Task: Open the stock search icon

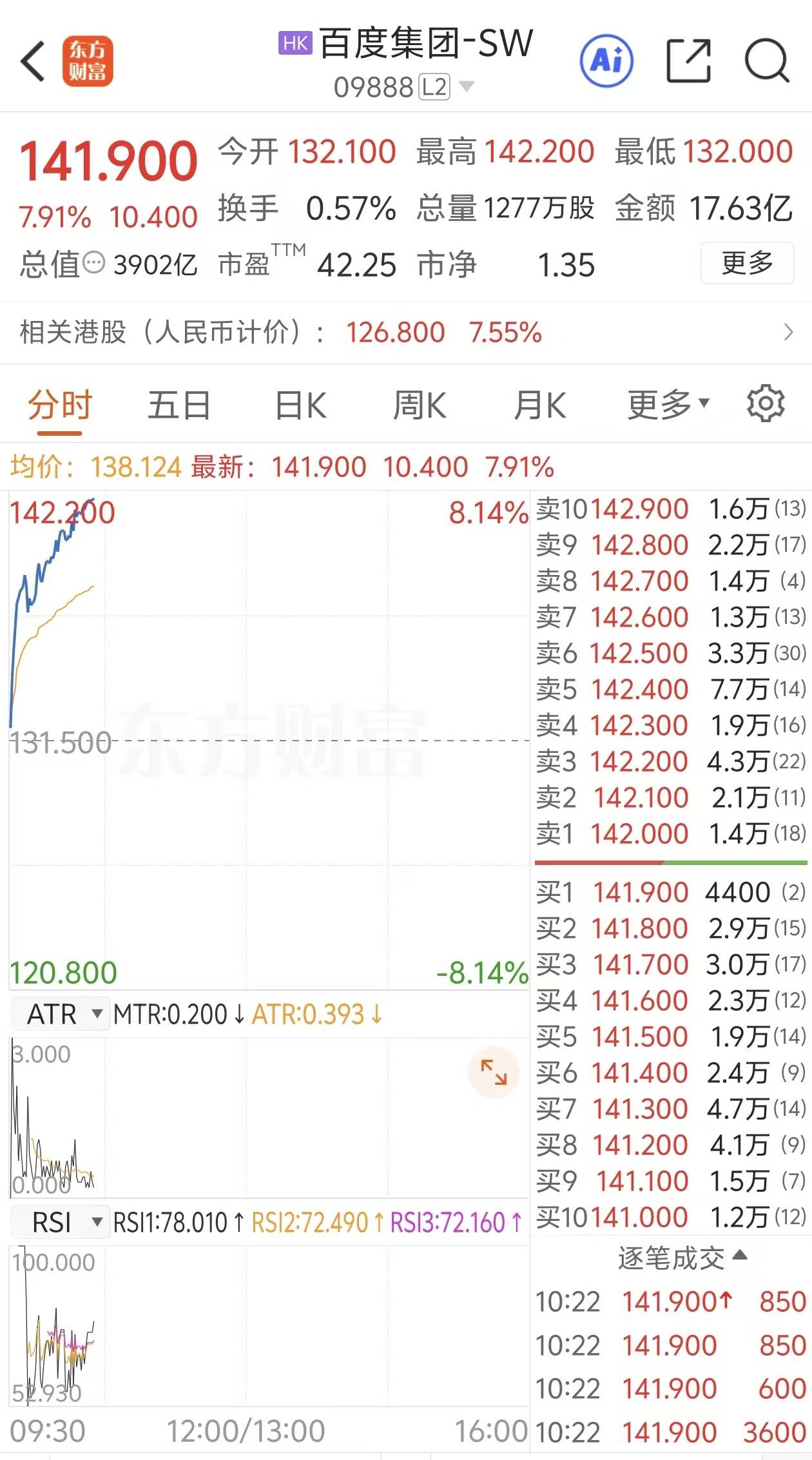Action: (x=766, y=62)
